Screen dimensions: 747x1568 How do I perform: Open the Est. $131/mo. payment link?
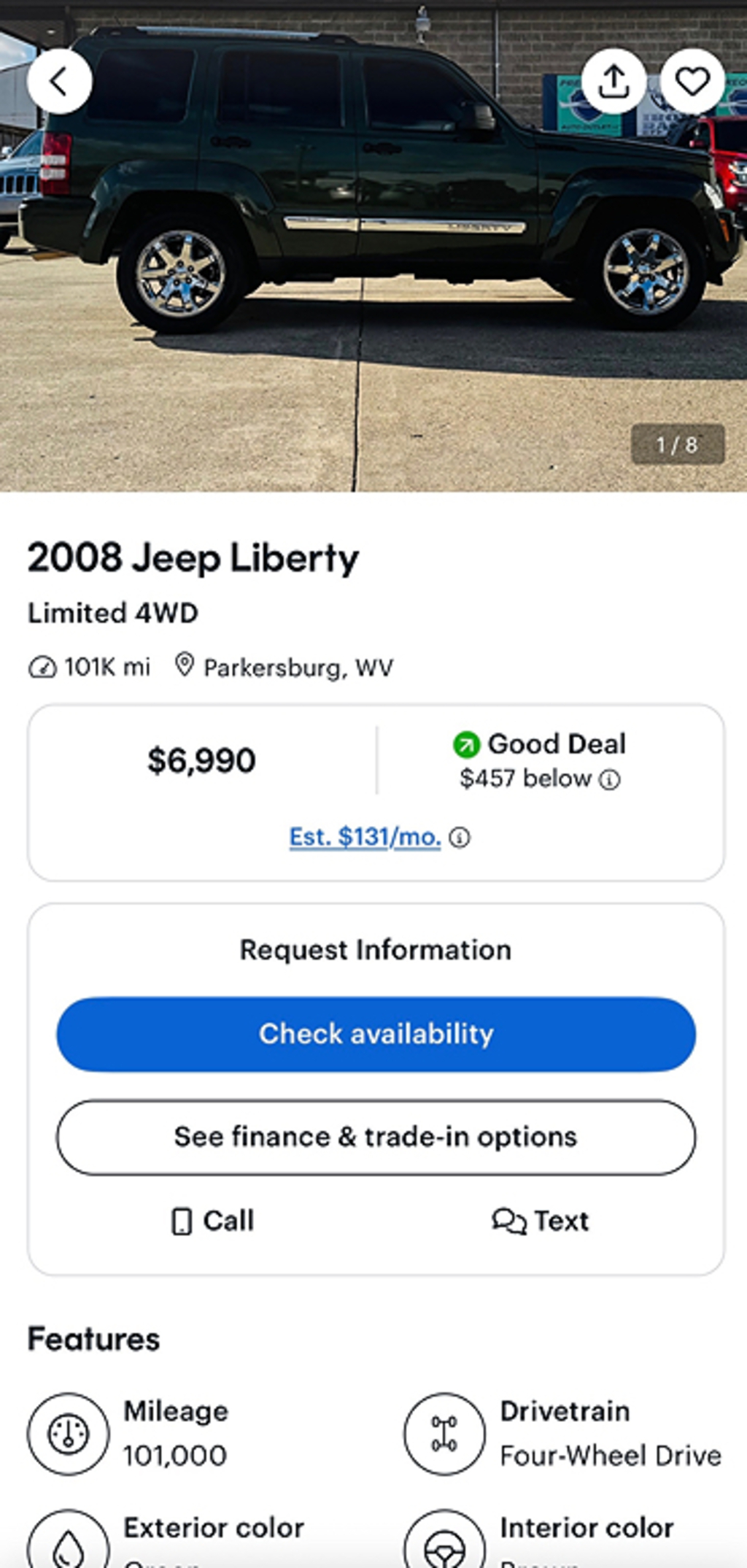point(365,837)
